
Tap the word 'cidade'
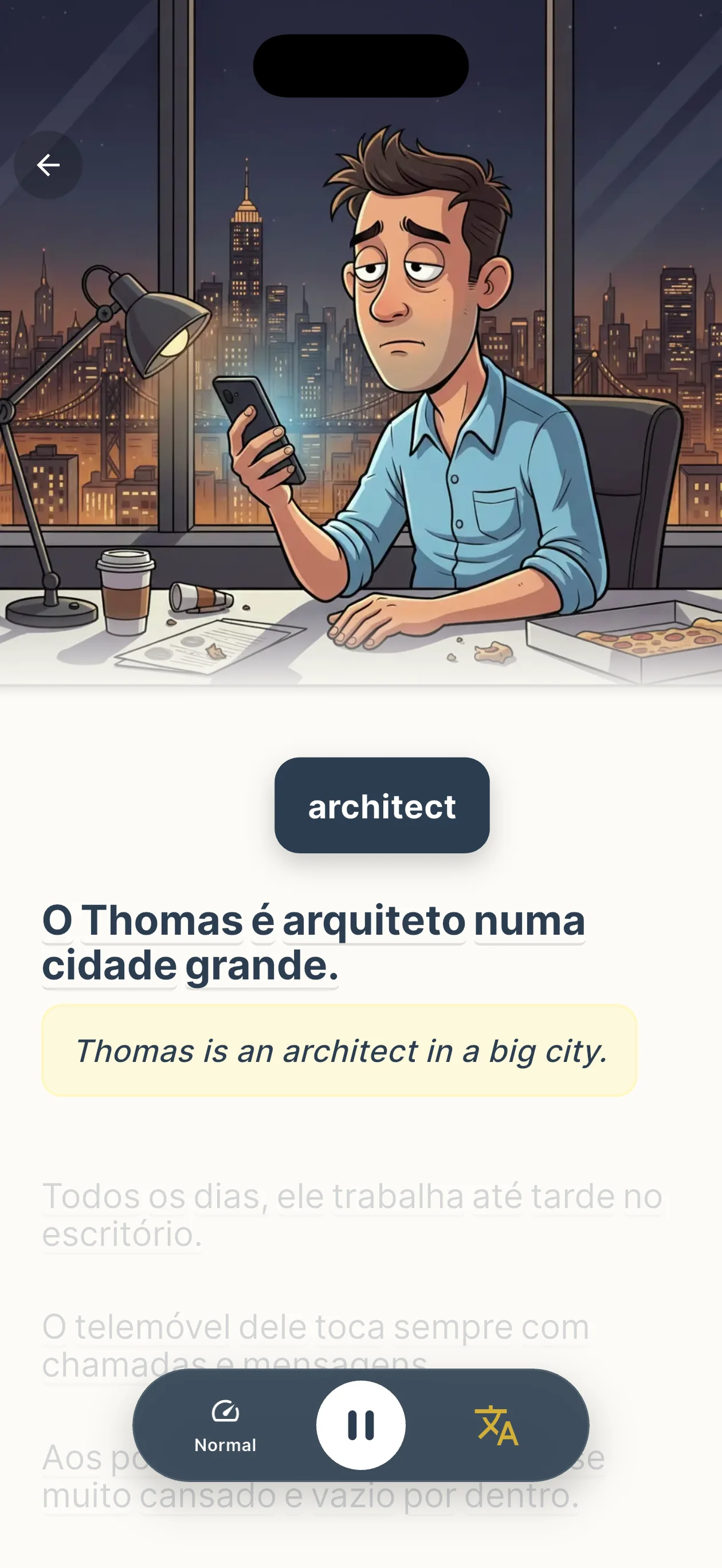(108, 966)
